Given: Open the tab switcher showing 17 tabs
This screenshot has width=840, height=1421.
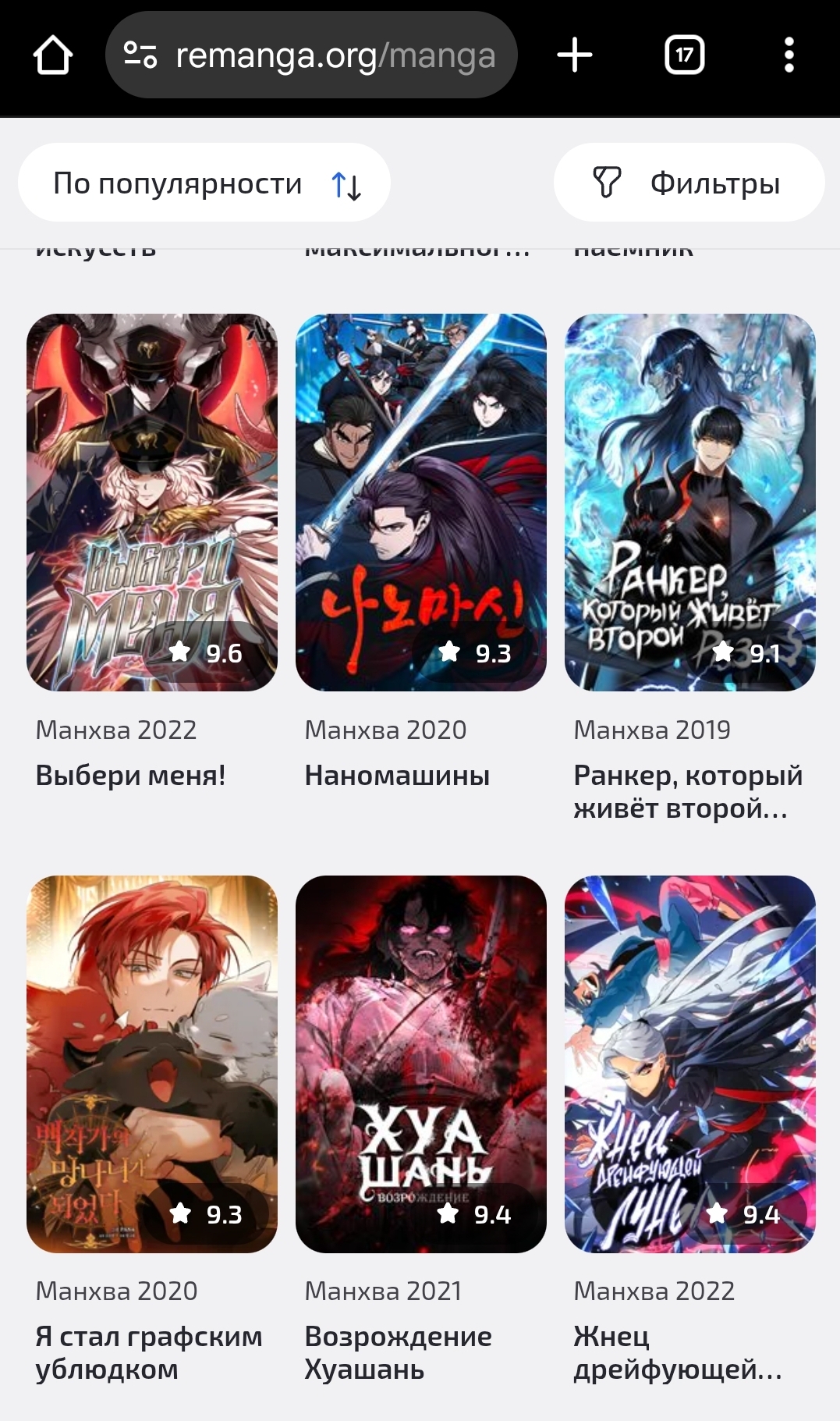Looking at the screenshot, I should click(684, 55).
